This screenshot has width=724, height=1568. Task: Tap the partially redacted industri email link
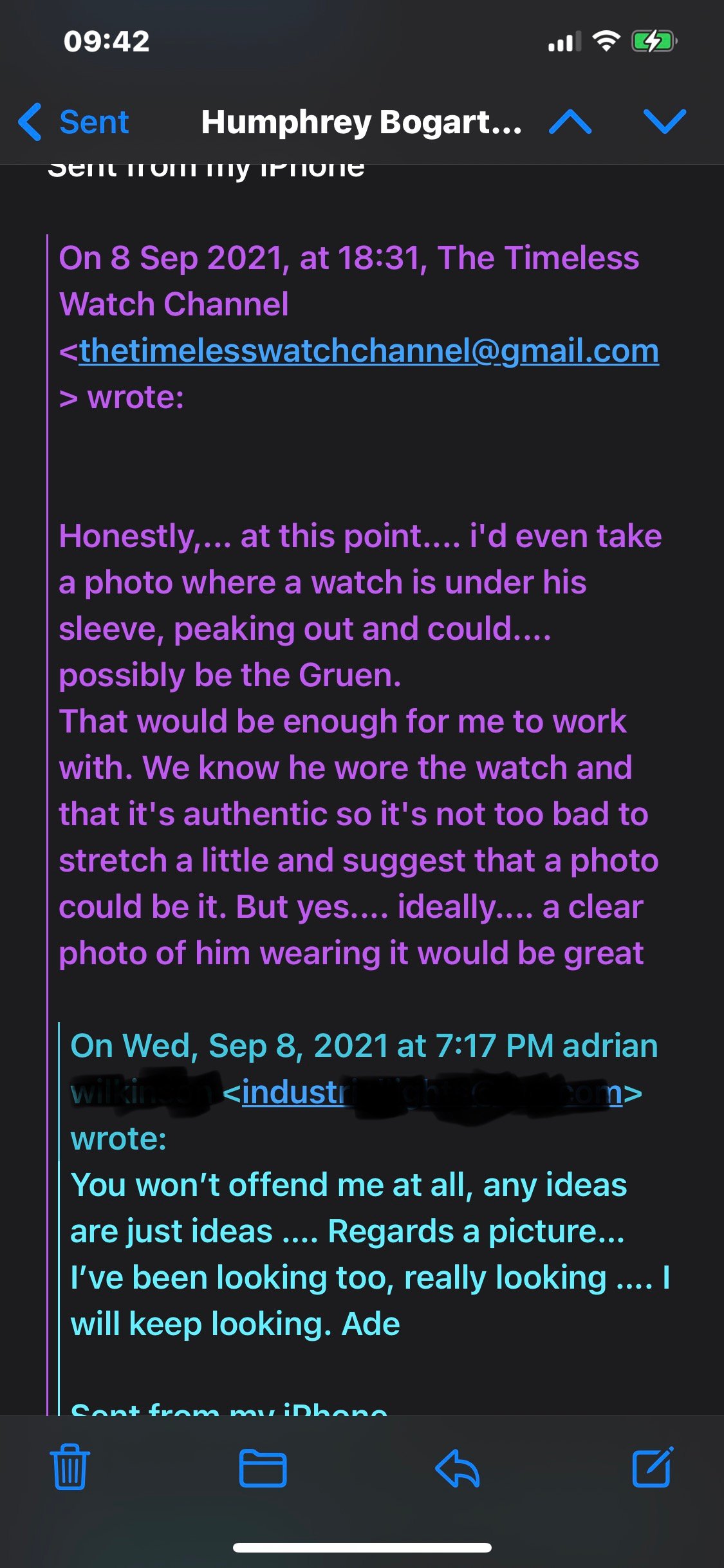[431, 1093]
